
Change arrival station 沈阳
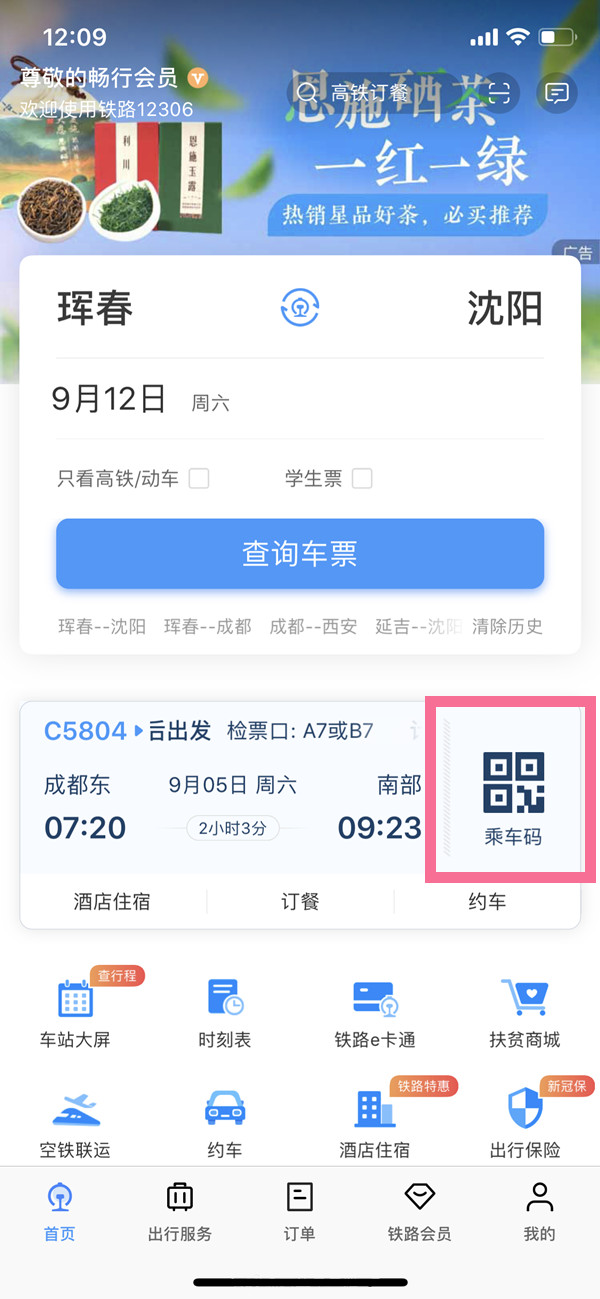click(505, 310)
